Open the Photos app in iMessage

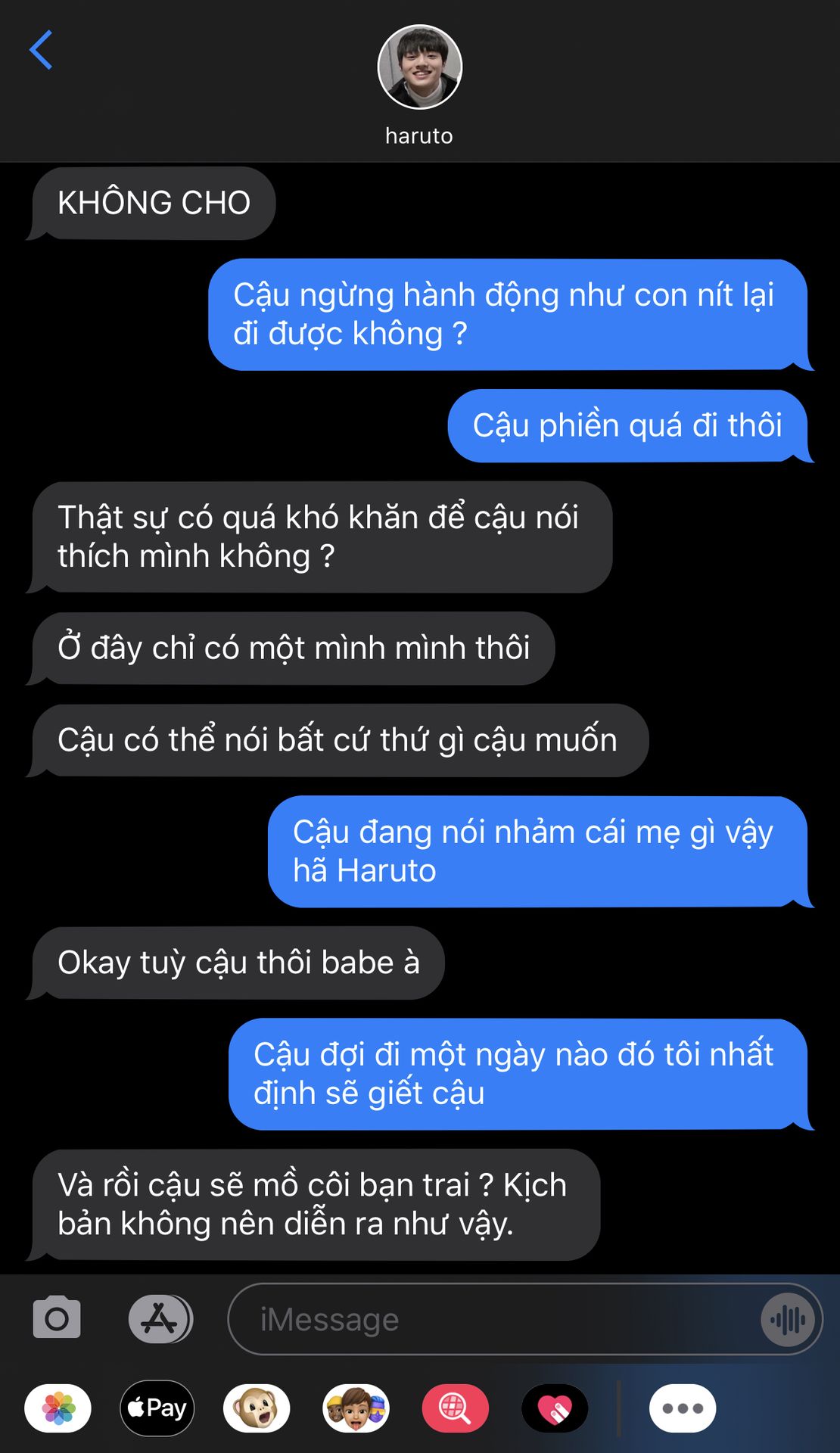(x=58, y=1408)
